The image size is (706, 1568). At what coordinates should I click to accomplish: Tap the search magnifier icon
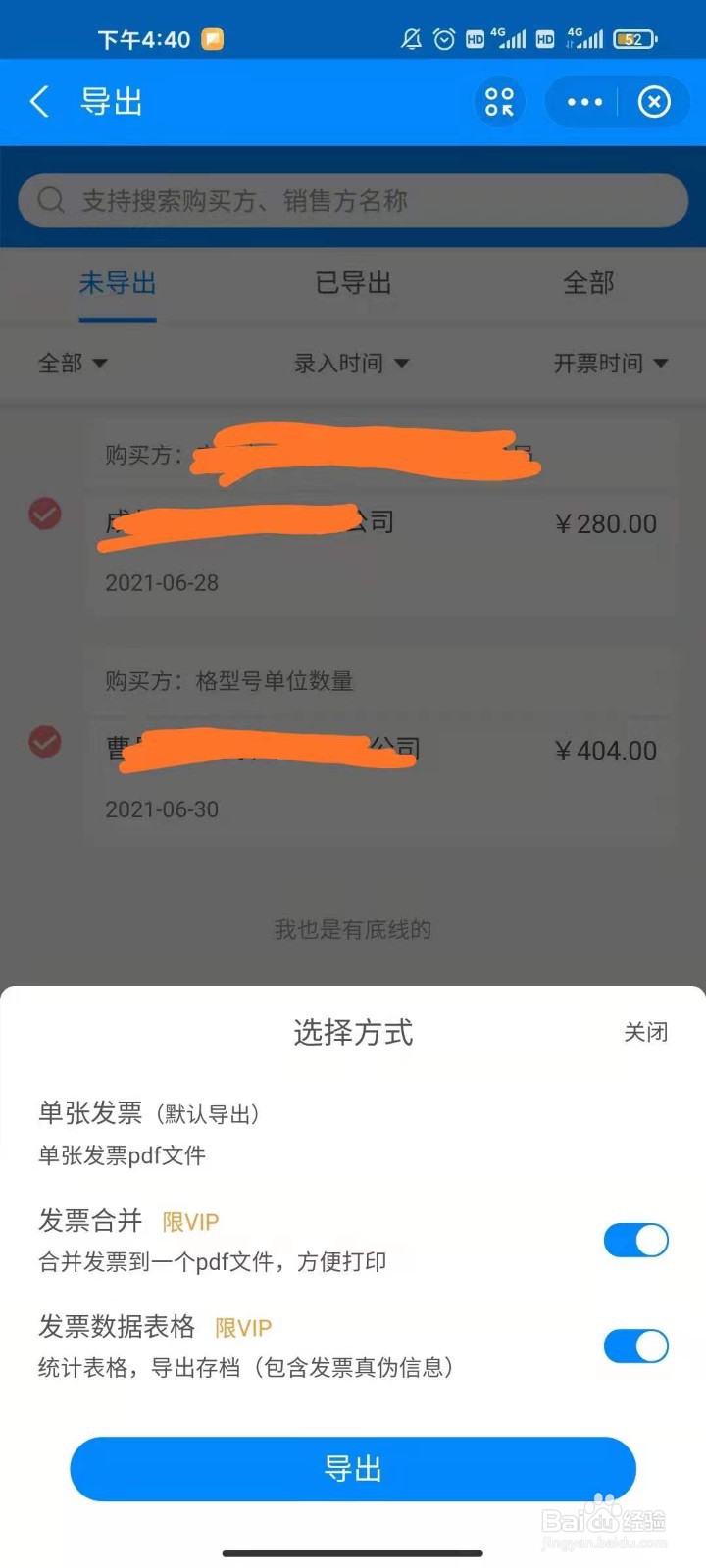[x=51, y=200]
